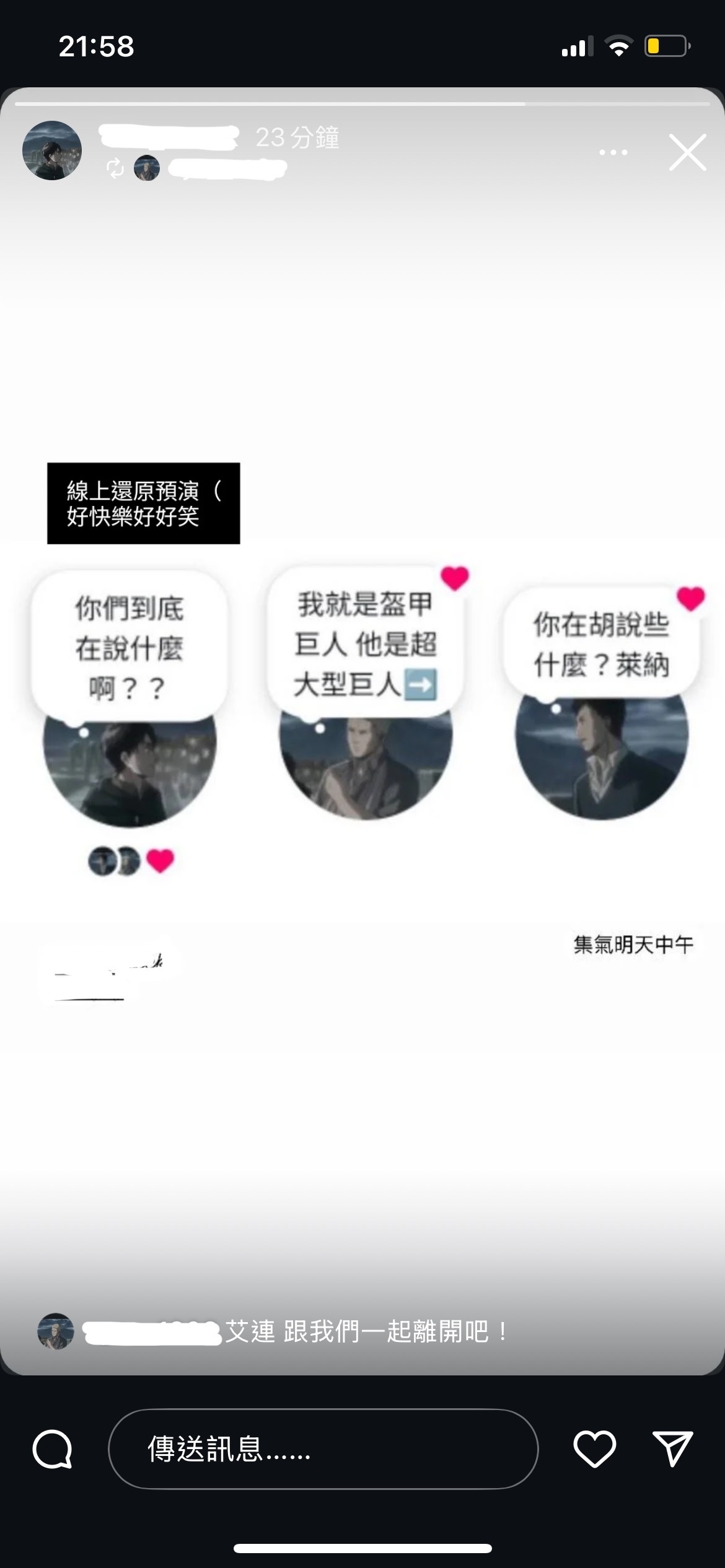This screenshot has width=725, height=1568.
Task: Open the three-dot options menu
Action: coord(613,152)
